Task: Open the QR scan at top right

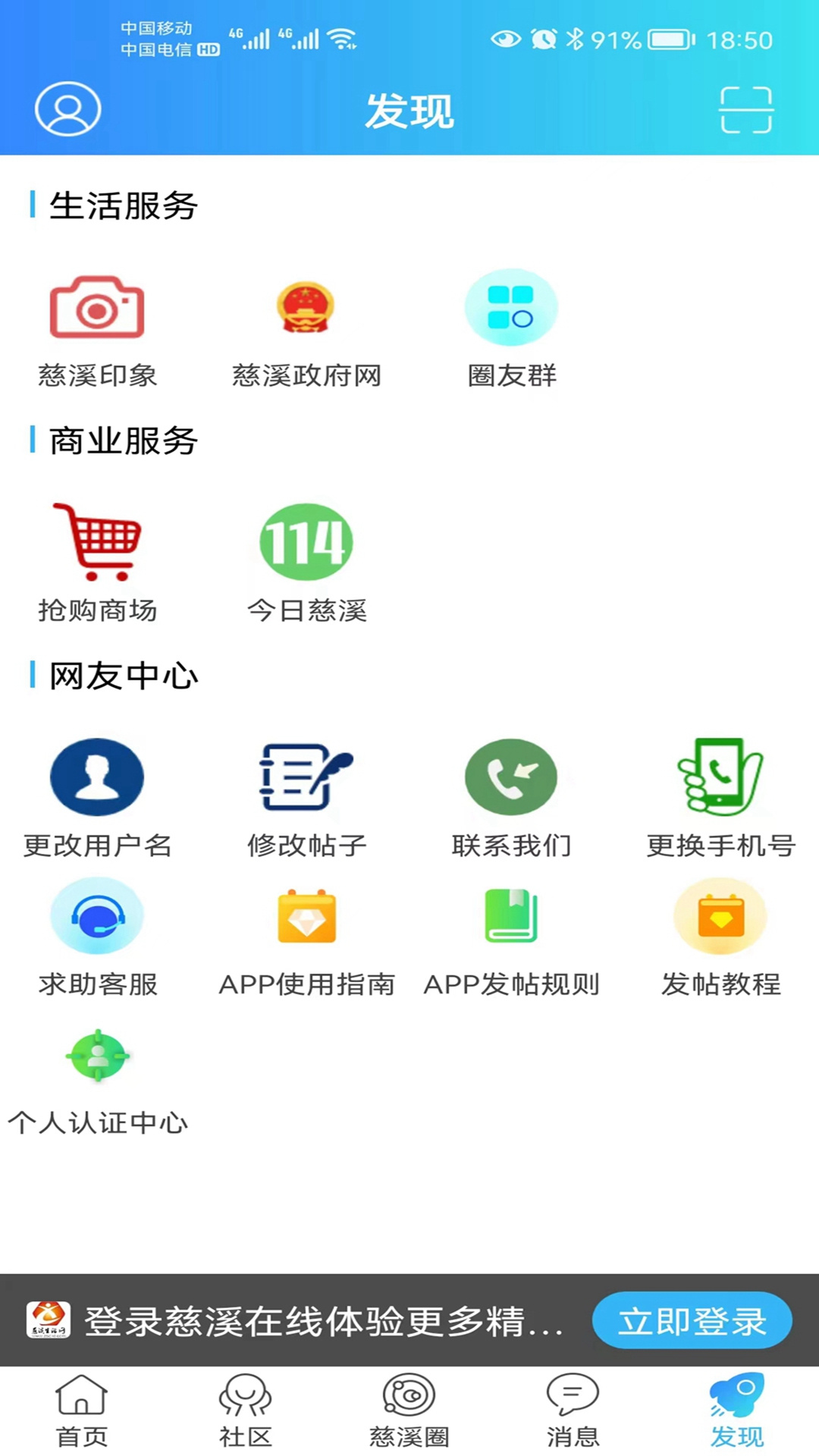Action: coord(747,109)
